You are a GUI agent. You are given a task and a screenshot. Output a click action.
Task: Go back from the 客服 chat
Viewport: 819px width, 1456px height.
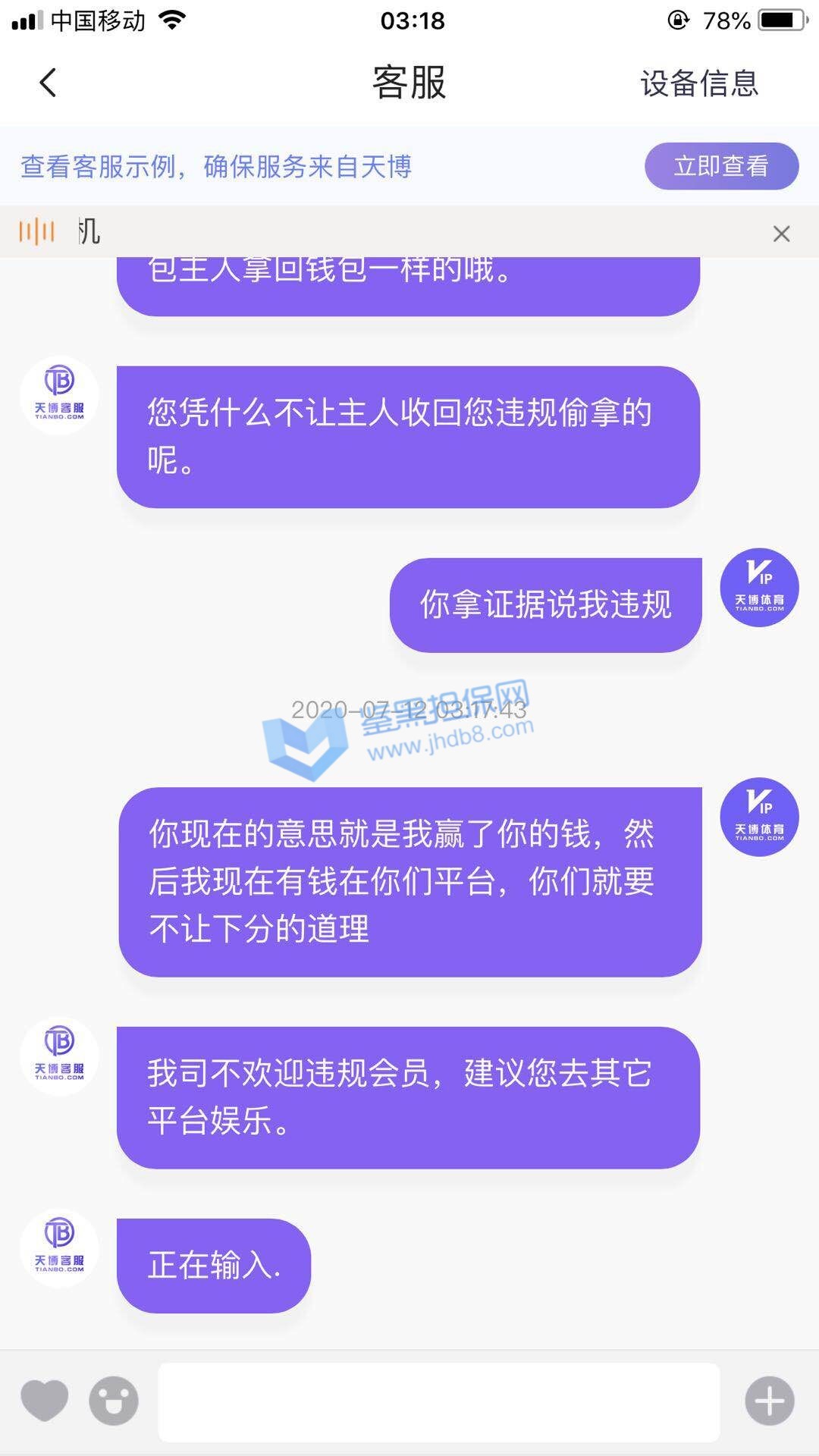pyautogui.click(x=48, y=83)
